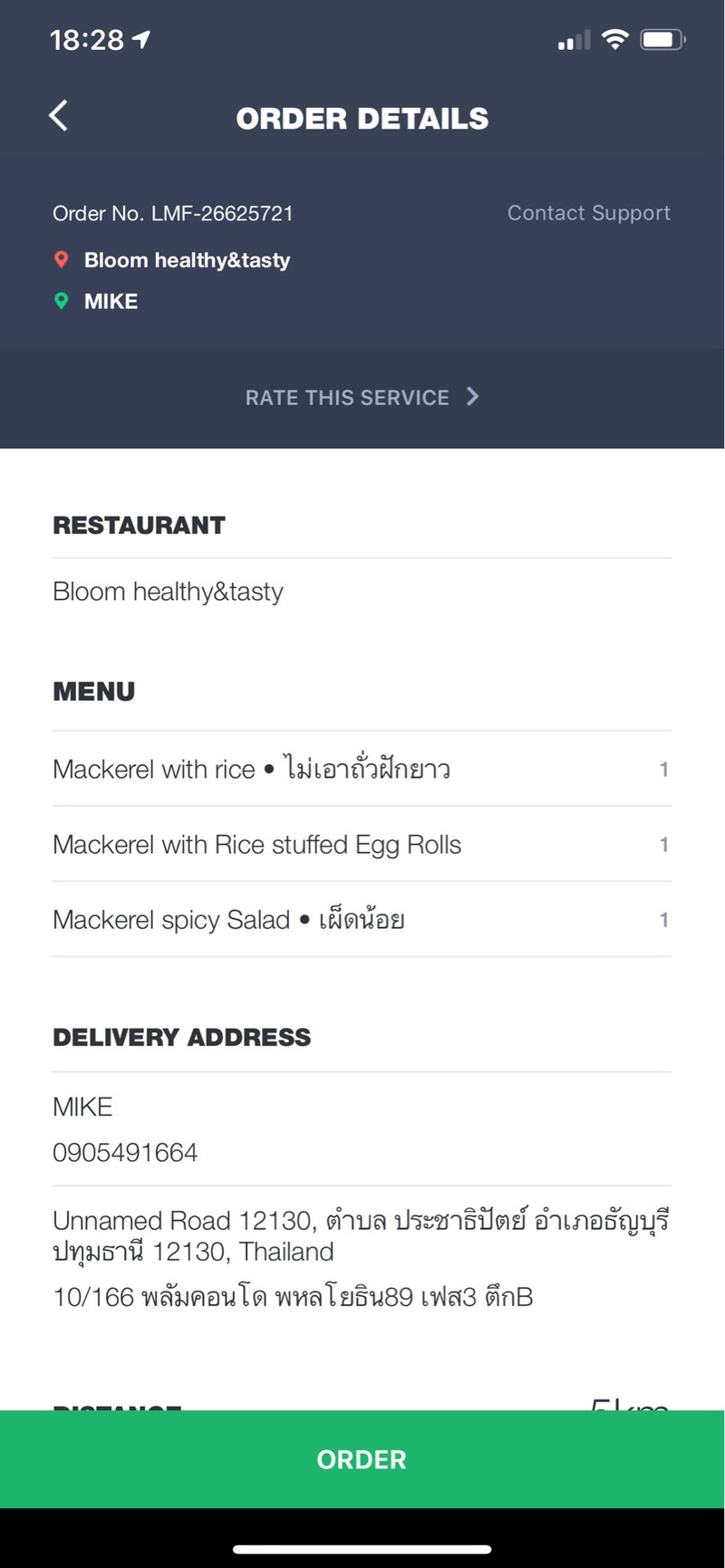Open Contact Support link

(x=588, y=213)
